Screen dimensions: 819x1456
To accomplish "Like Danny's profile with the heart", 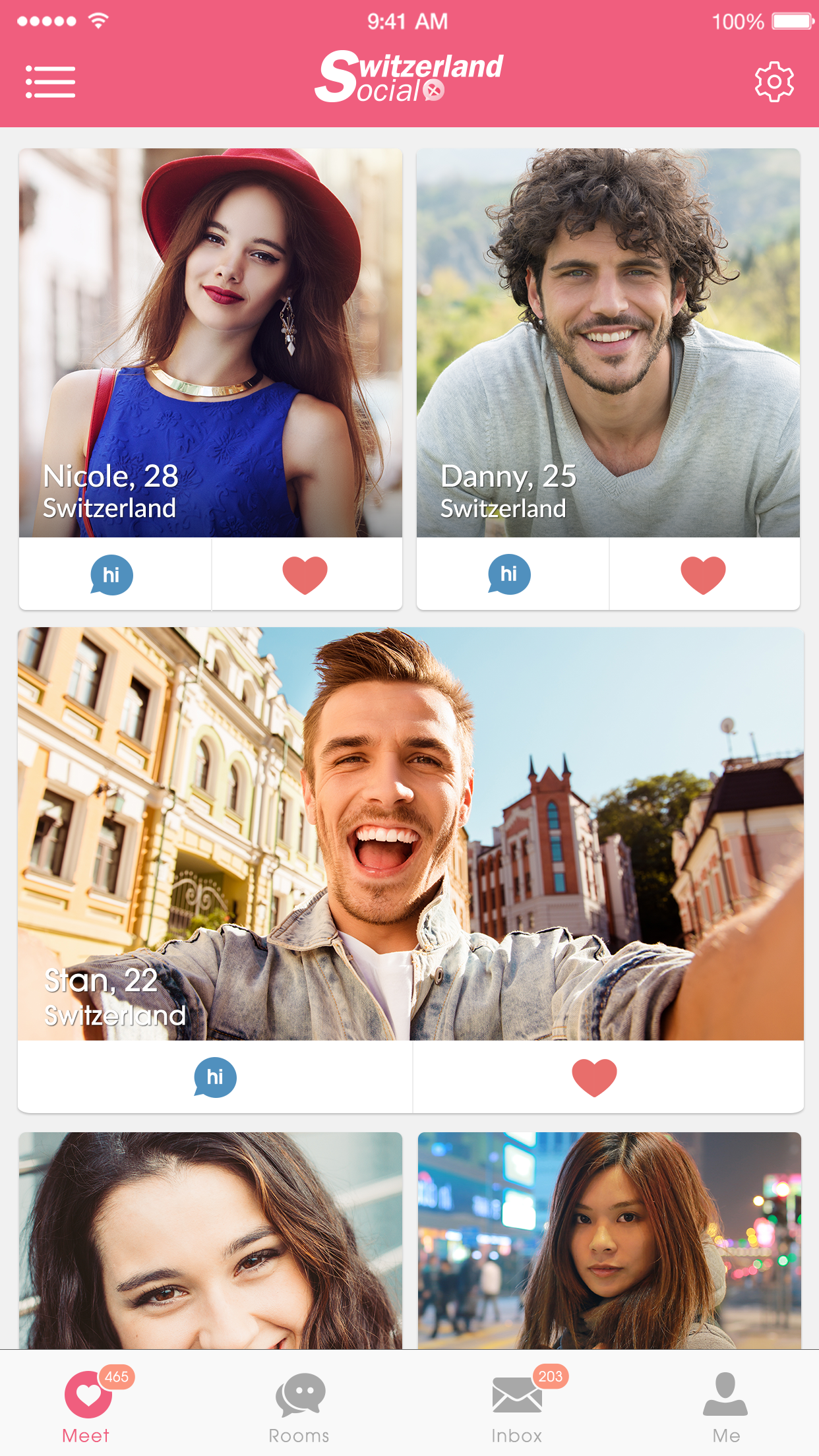I will point(703,574).
